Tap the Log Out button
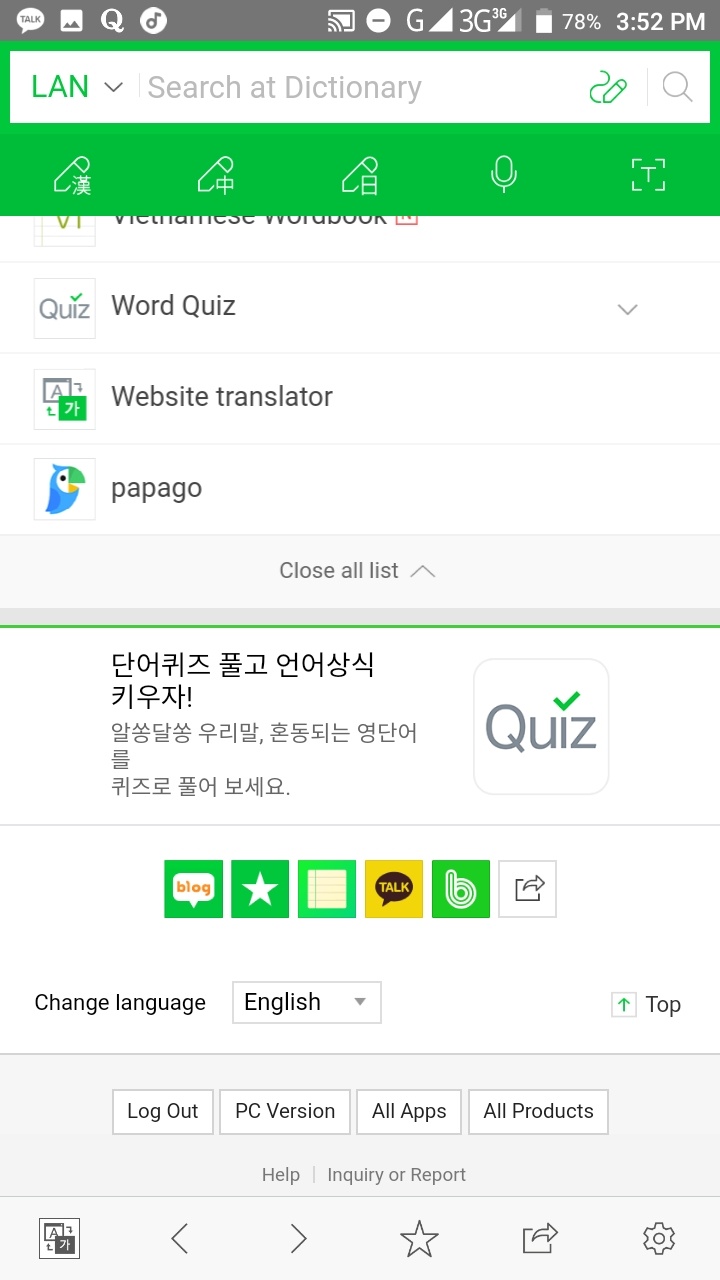The image size is (720, 1280). pyautogui.click(x=163, y=1111)
